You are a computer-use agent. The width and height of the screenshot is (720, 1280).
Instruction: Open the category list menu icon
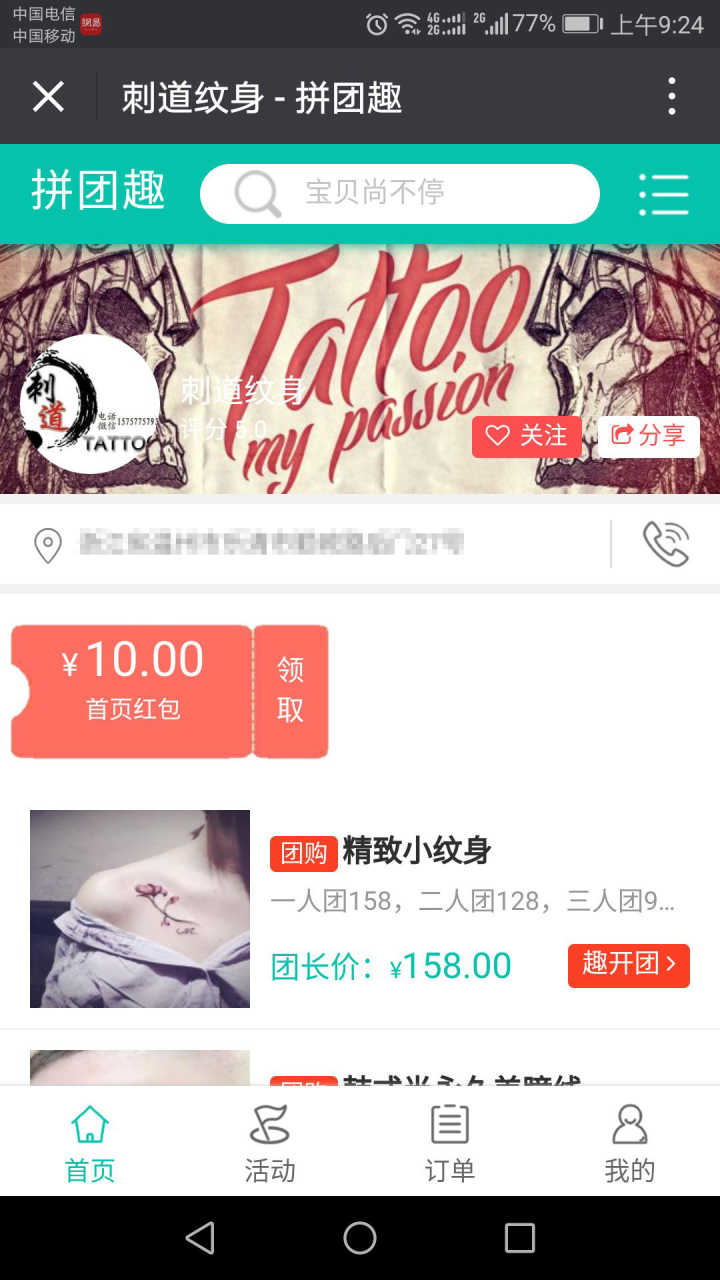coord(663,194)
